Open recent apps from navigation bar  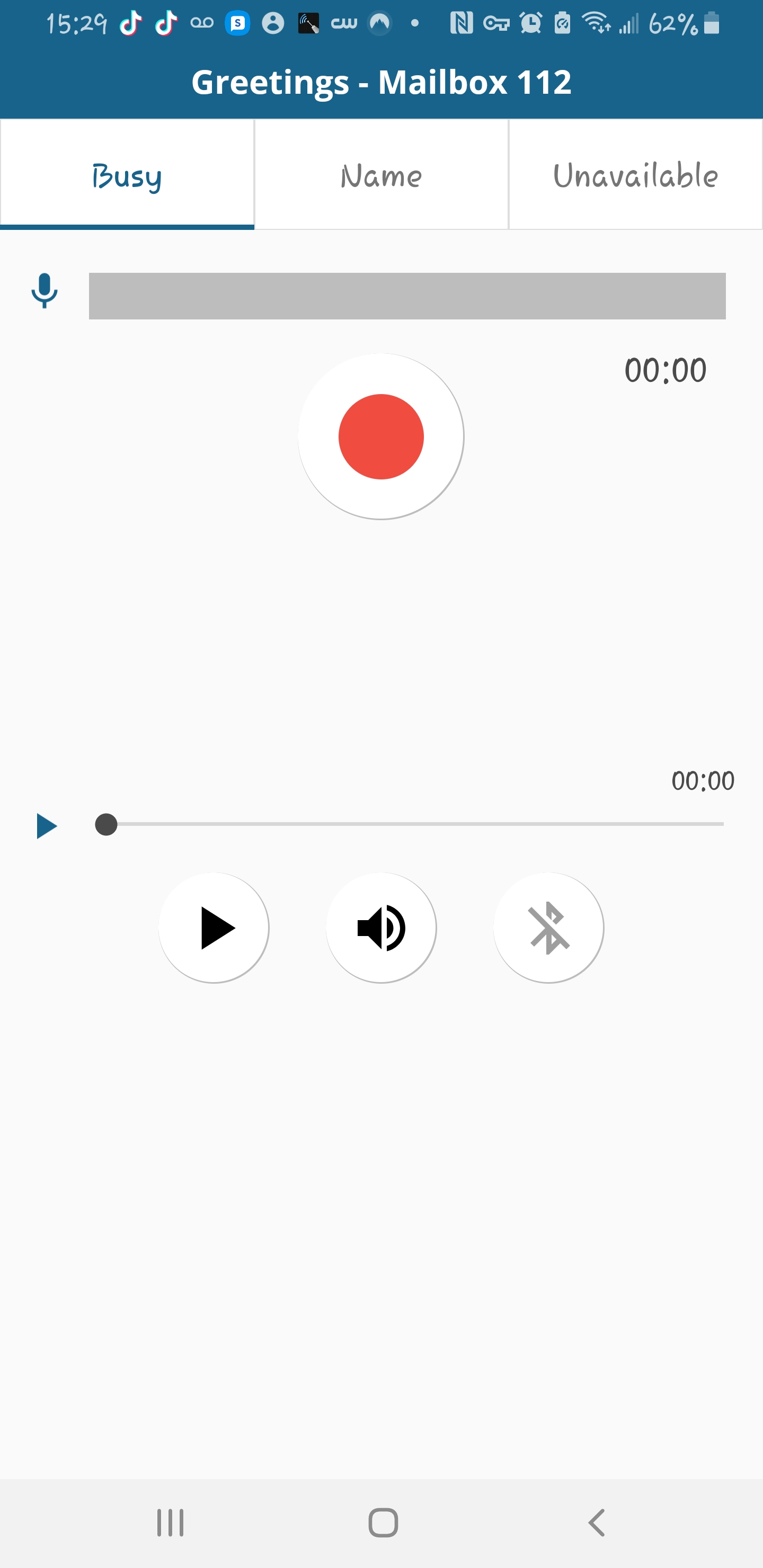pyautogui.click(x=170, y=1523)
